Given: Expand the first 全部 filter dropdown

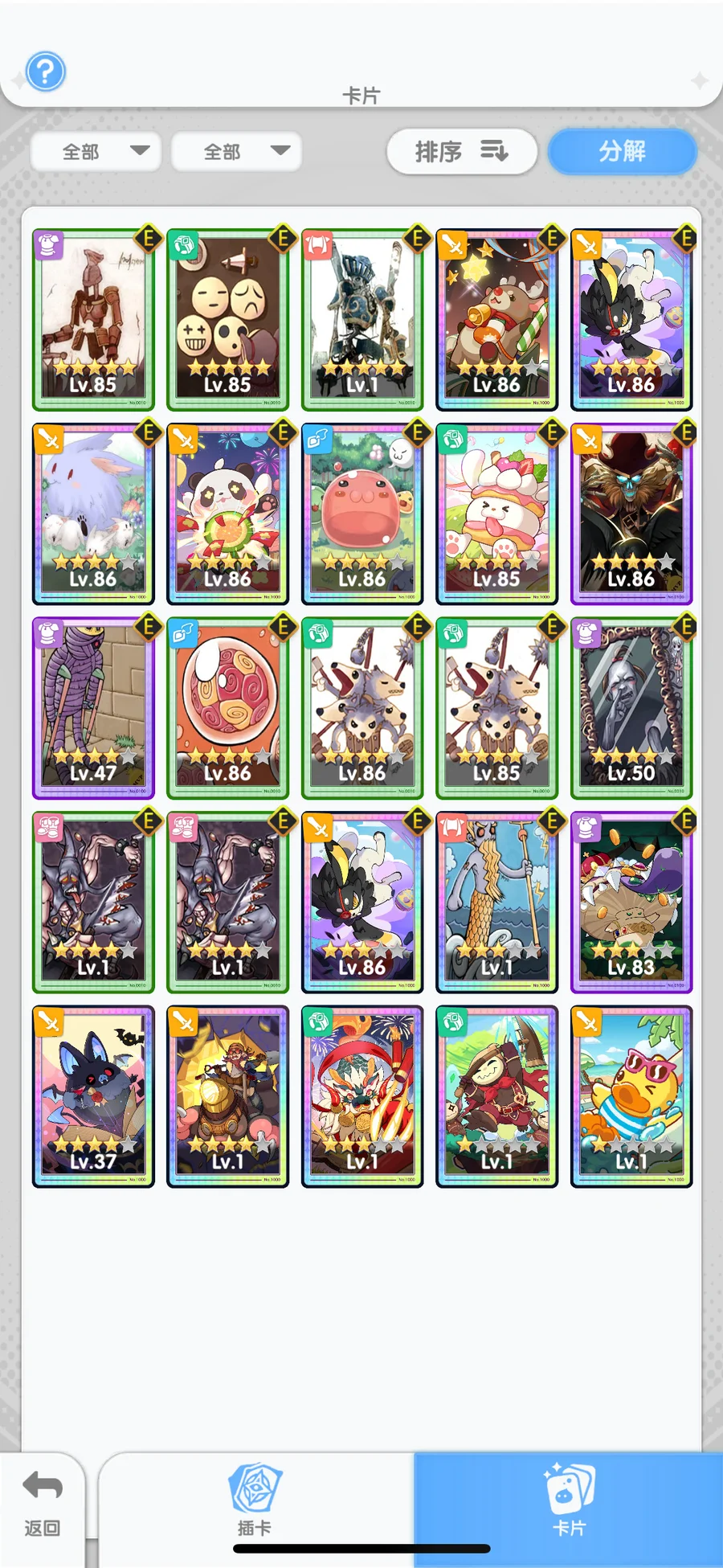Looking at the screenshot, I should (96, 151).
